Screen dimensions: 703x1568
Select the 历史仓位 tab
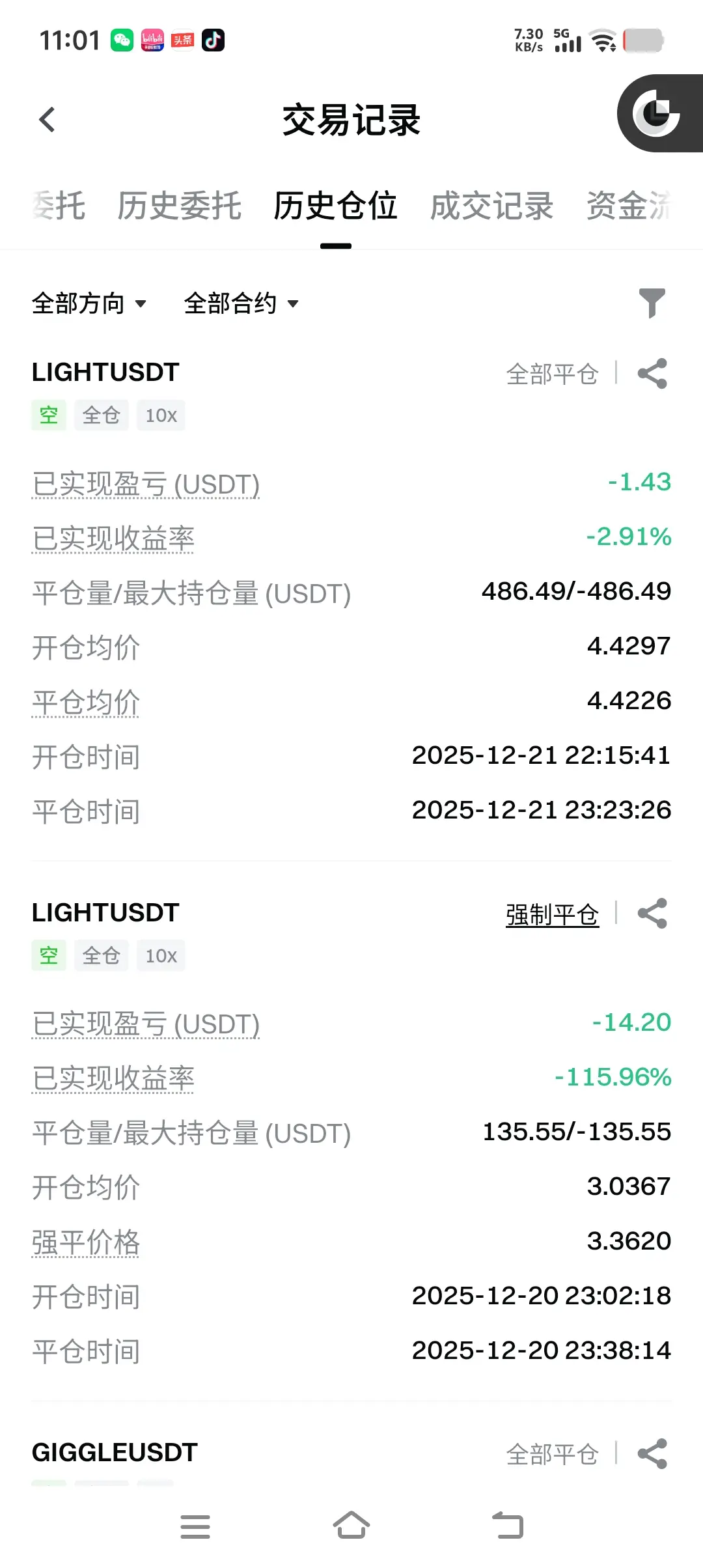coord(335,206)
